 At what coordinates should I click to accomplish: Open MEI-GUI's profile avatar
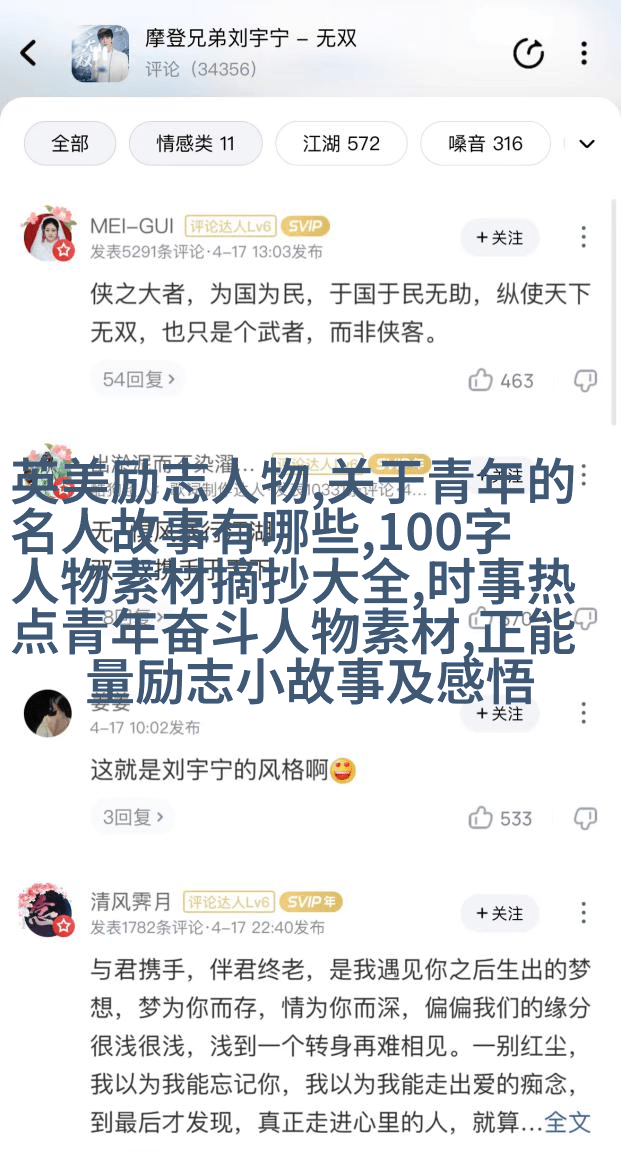(x=48, y=235)
